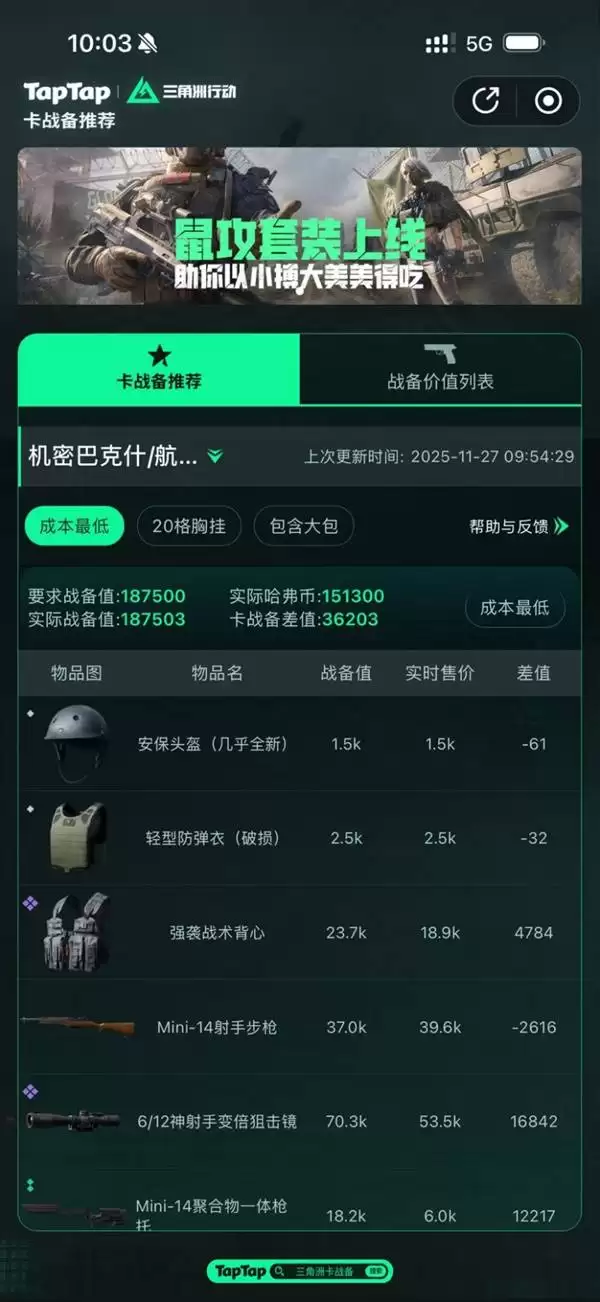Choose the 包含大包 filter chip
The width and height of the screenshot is (600, 1302).
click(x=303, y=526)
